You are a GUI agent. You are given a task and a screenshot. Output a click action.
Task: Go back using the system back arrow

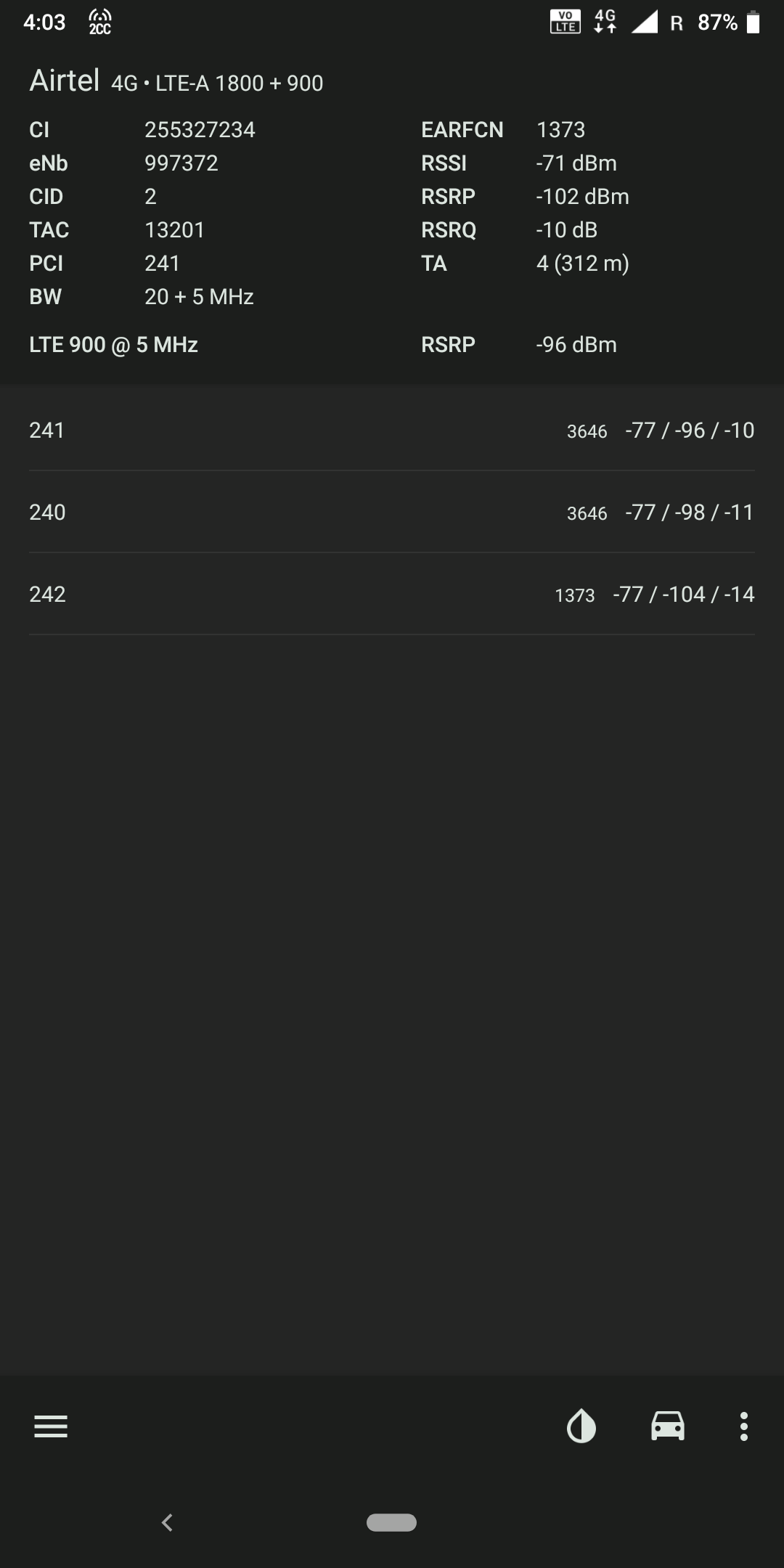click(x=167, y=1522)
